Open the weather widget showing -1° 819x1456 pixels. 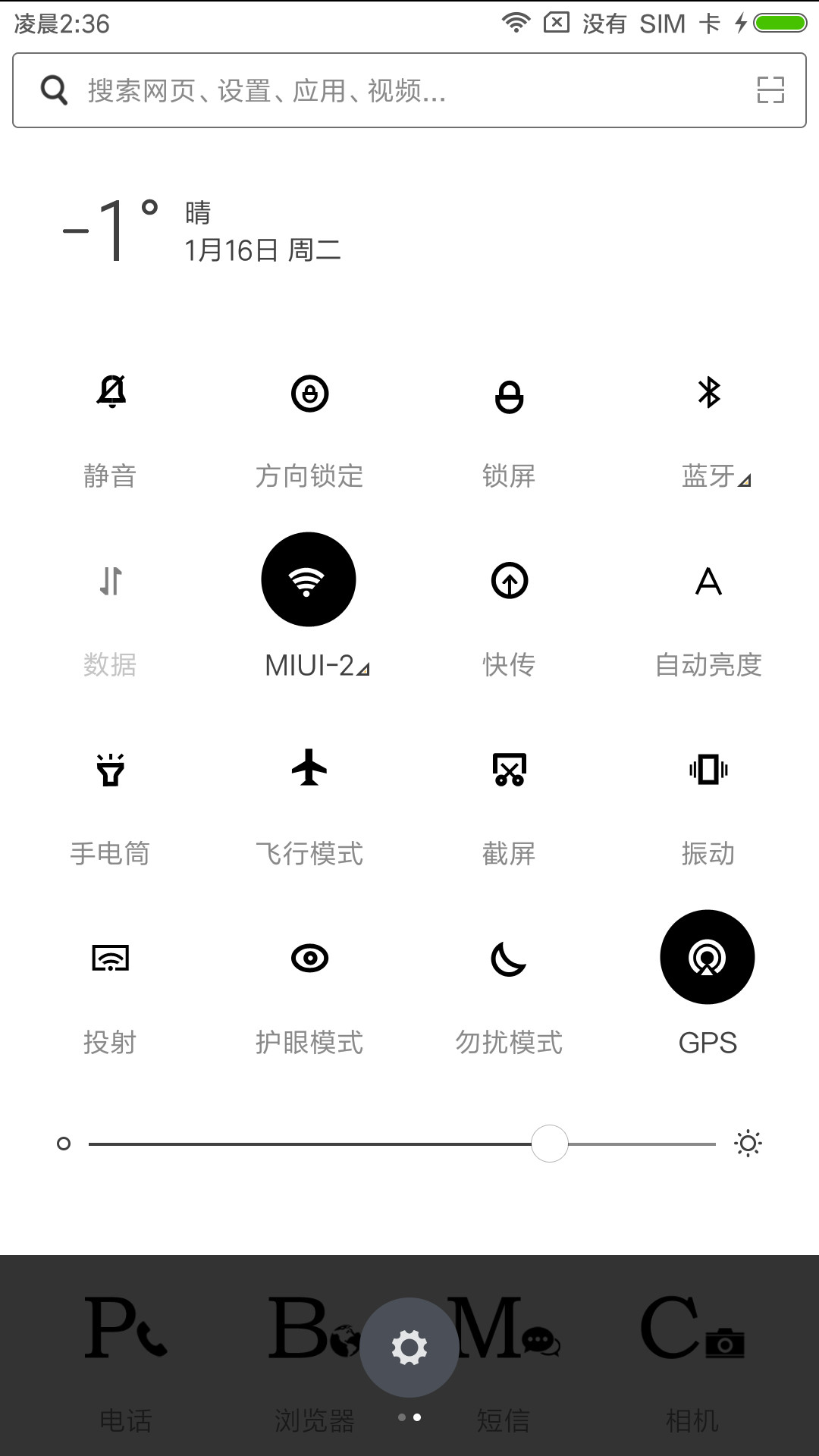coord(202,231)
